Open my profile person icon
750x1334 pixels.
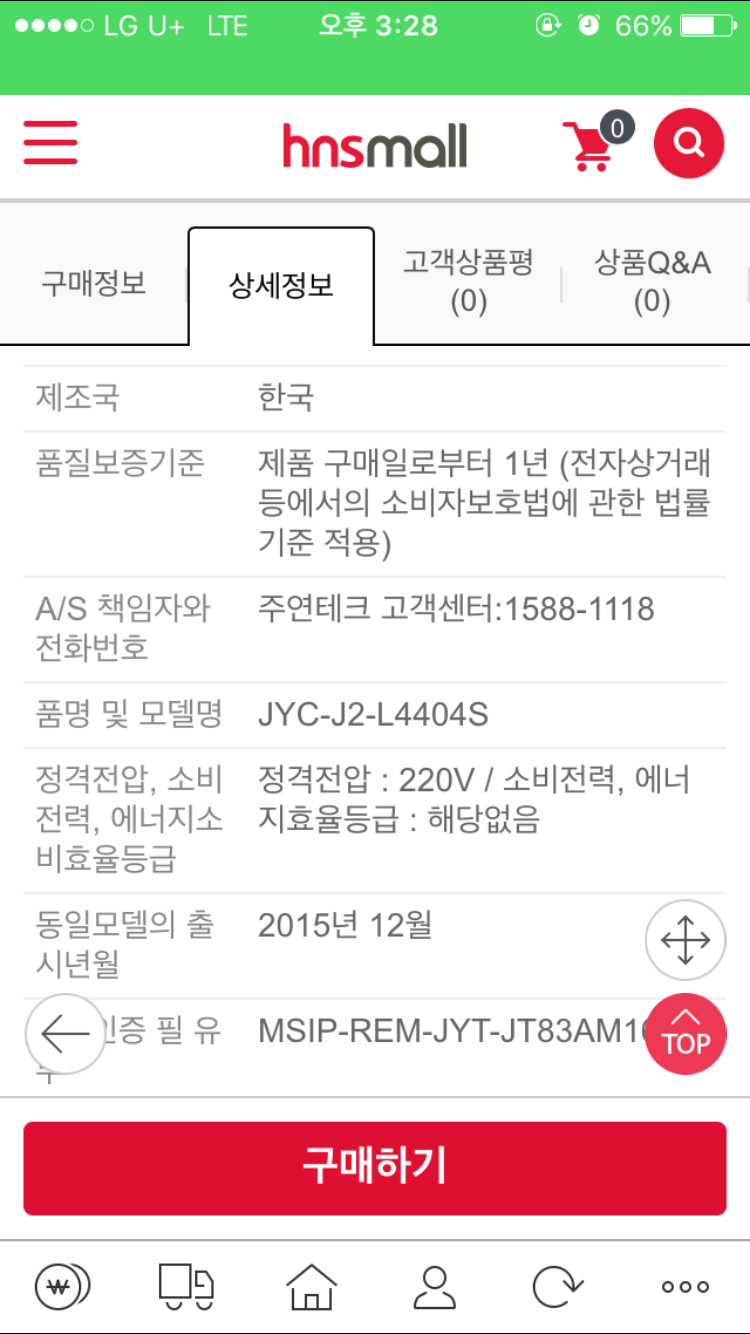pos(435,1286)
